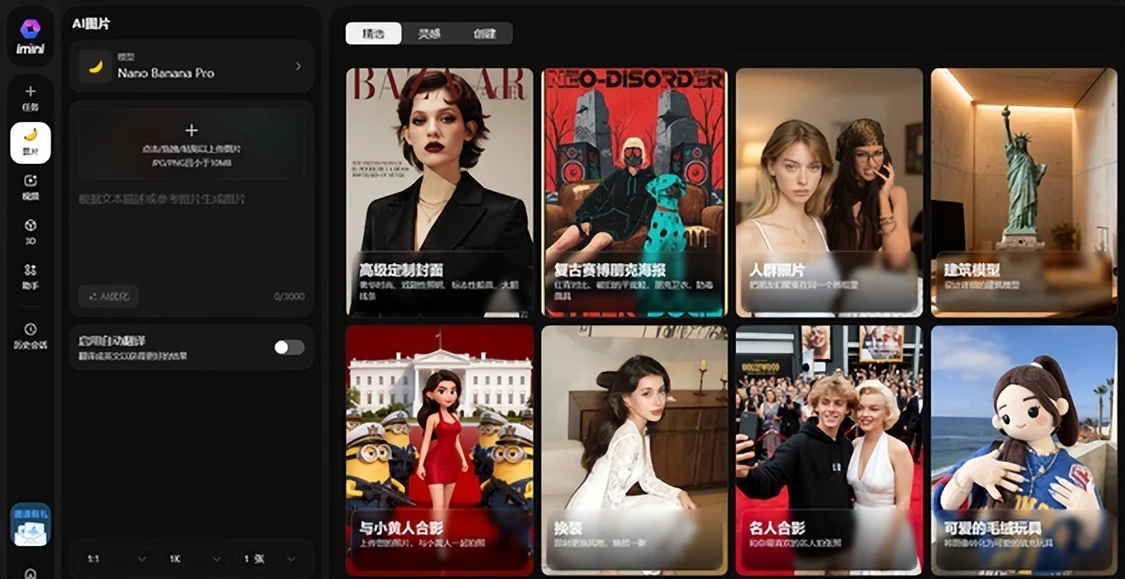
Task: Open the Nano Banana Pro model selector
Action: (x=191, y=66)
